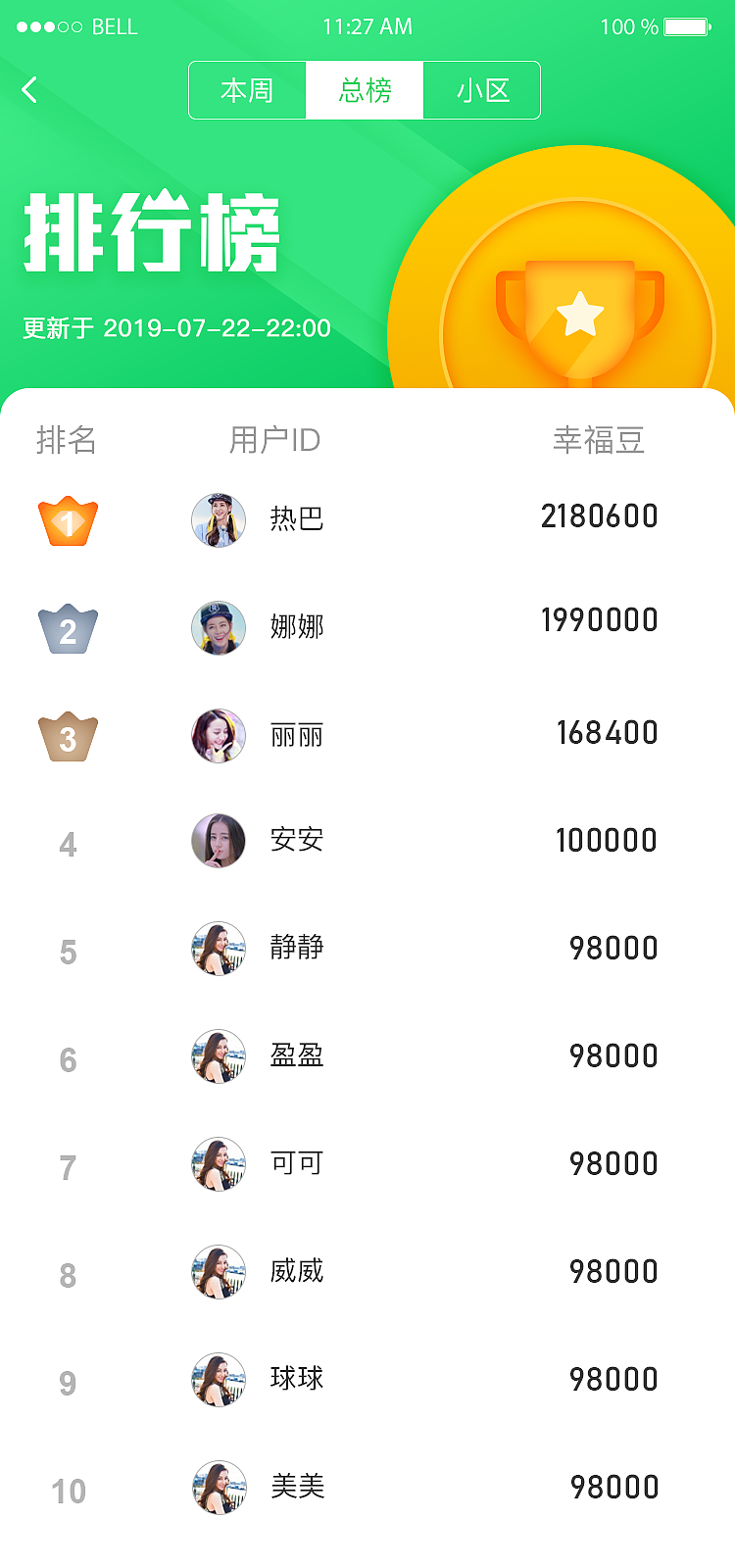This screenshot has height=1568, width=735.
Task: Click the 更新于 timestamp text
Action: tap(174, 329)
